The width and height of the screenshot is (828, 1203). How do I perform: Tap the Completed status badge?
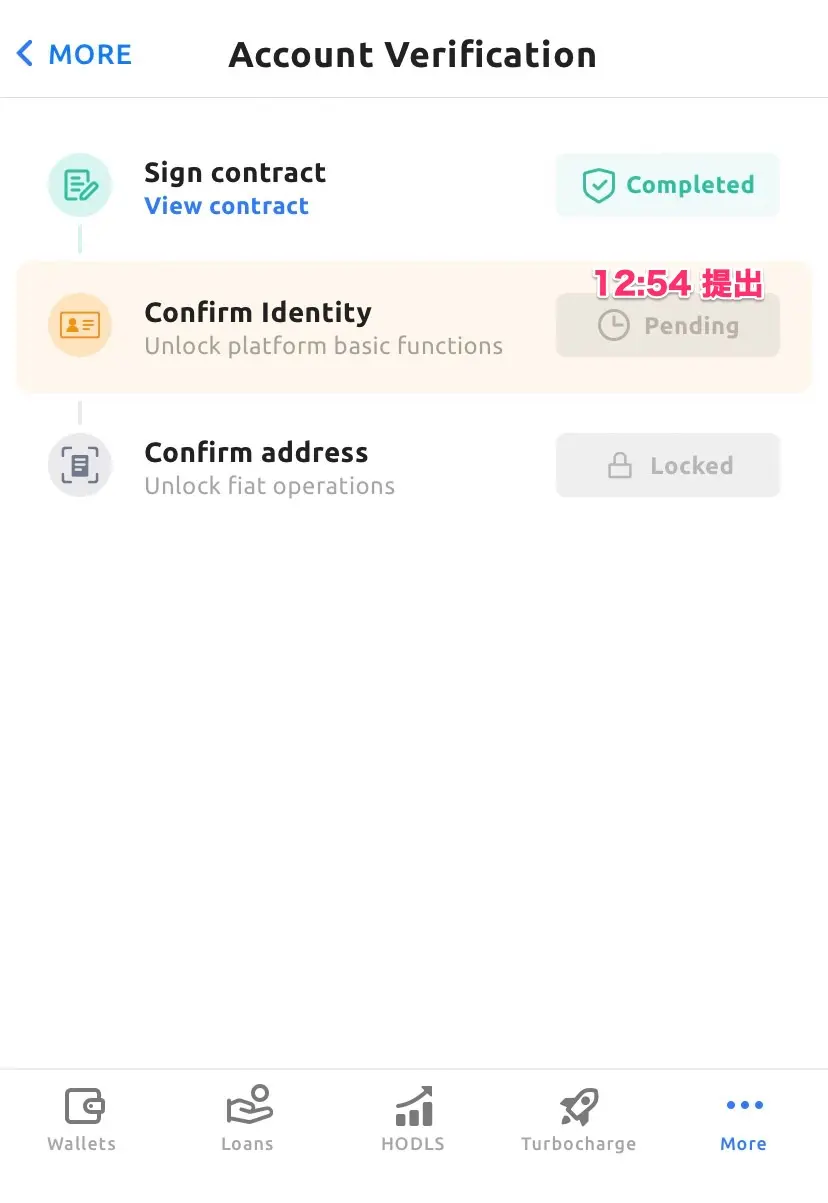(667, 186)
